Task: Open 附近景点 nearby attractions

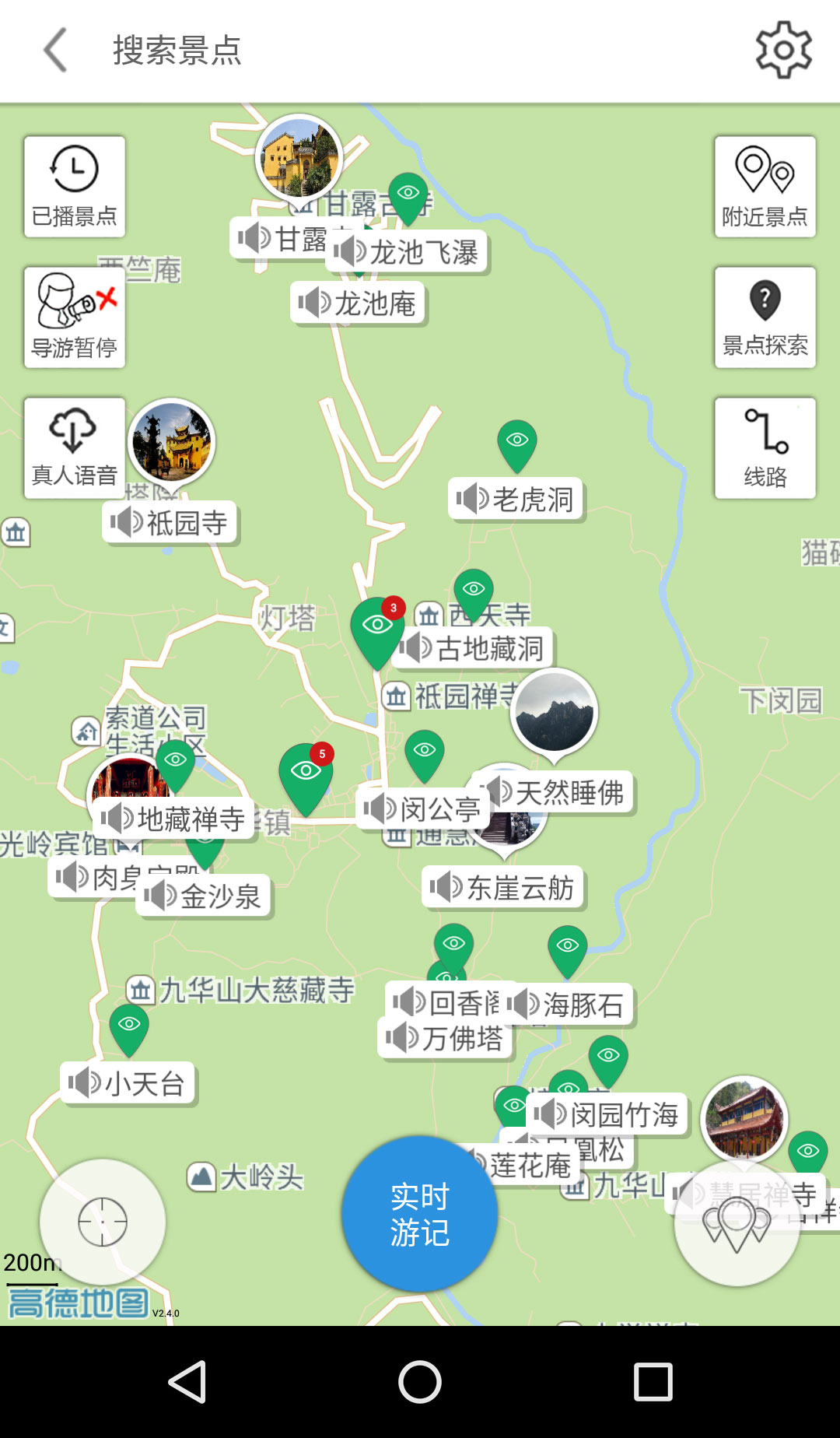Action: coord(765,185)
